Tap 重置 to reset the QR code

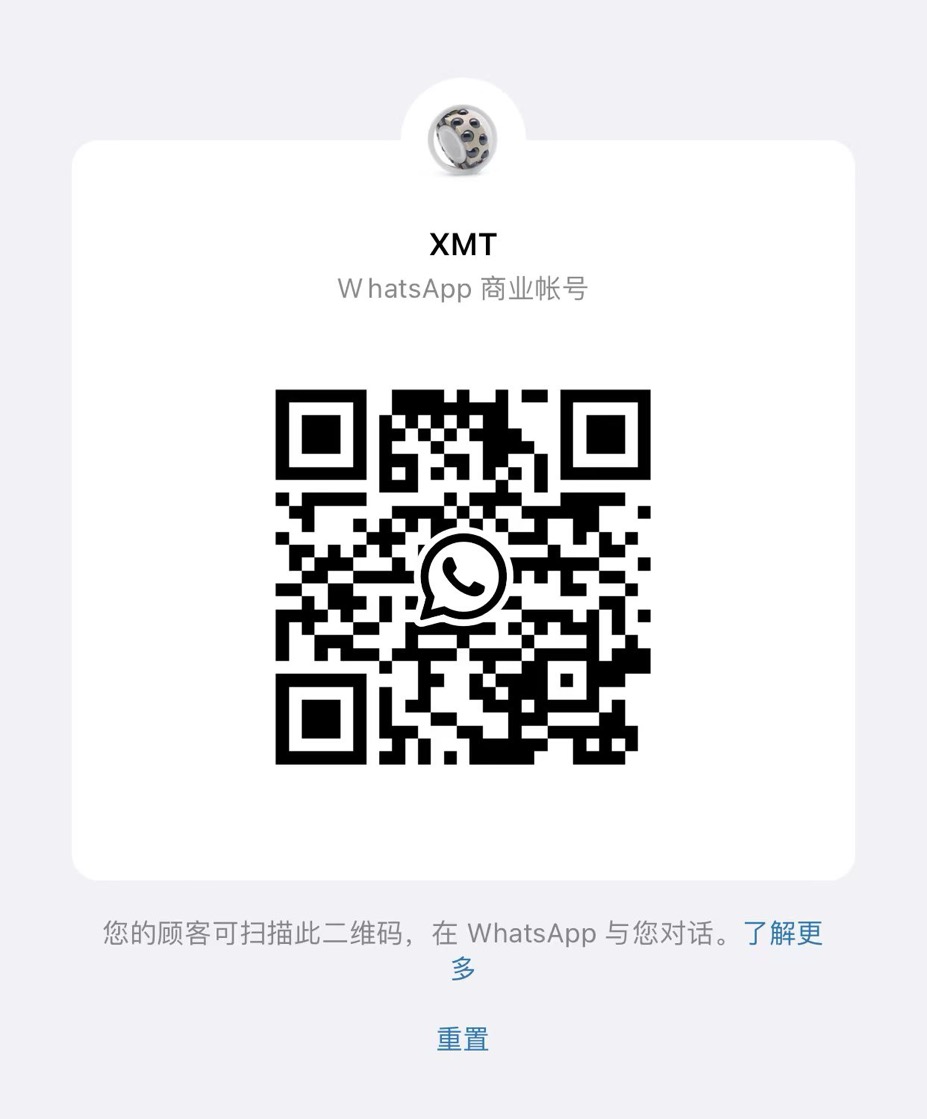(x=463, y=1039)
